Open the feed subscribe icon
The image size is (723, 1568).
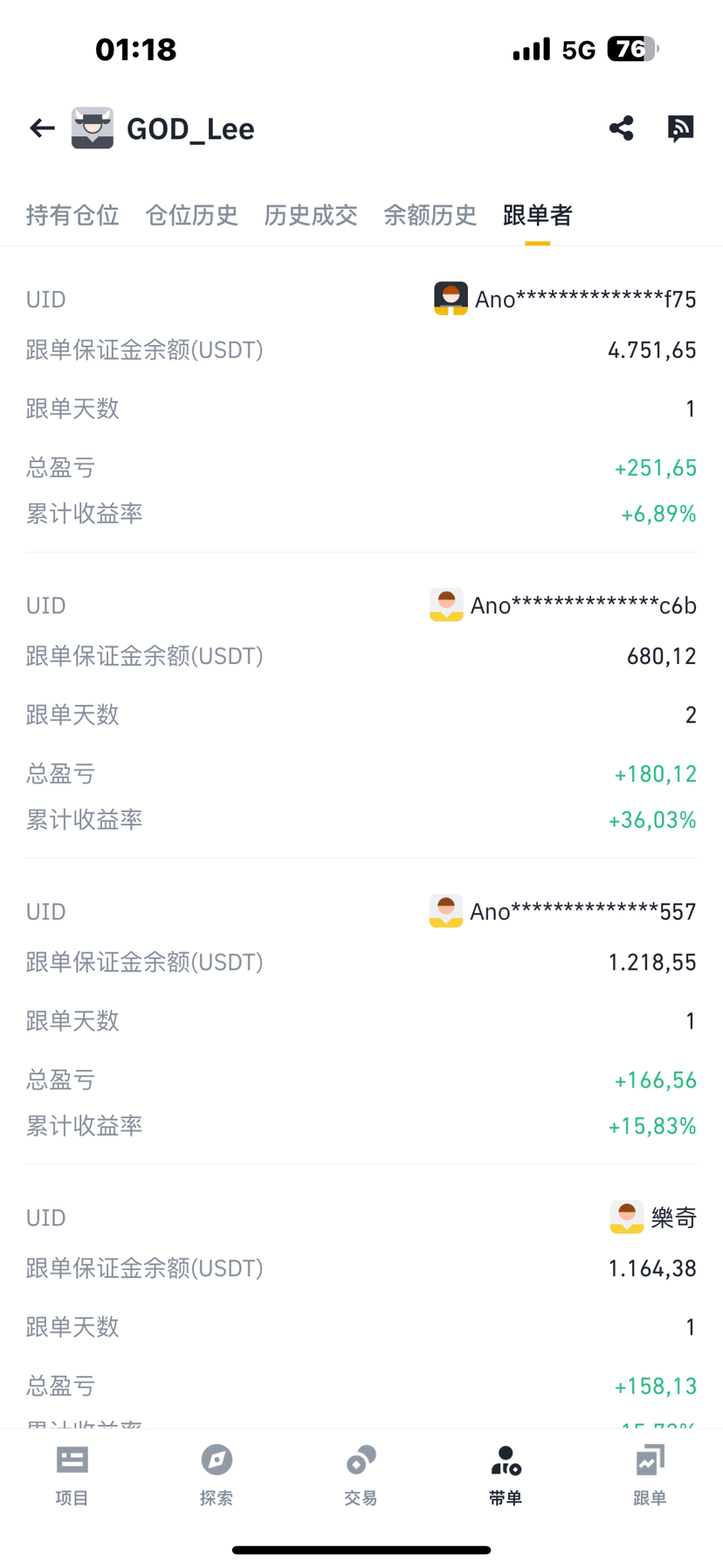coord(680,128)
